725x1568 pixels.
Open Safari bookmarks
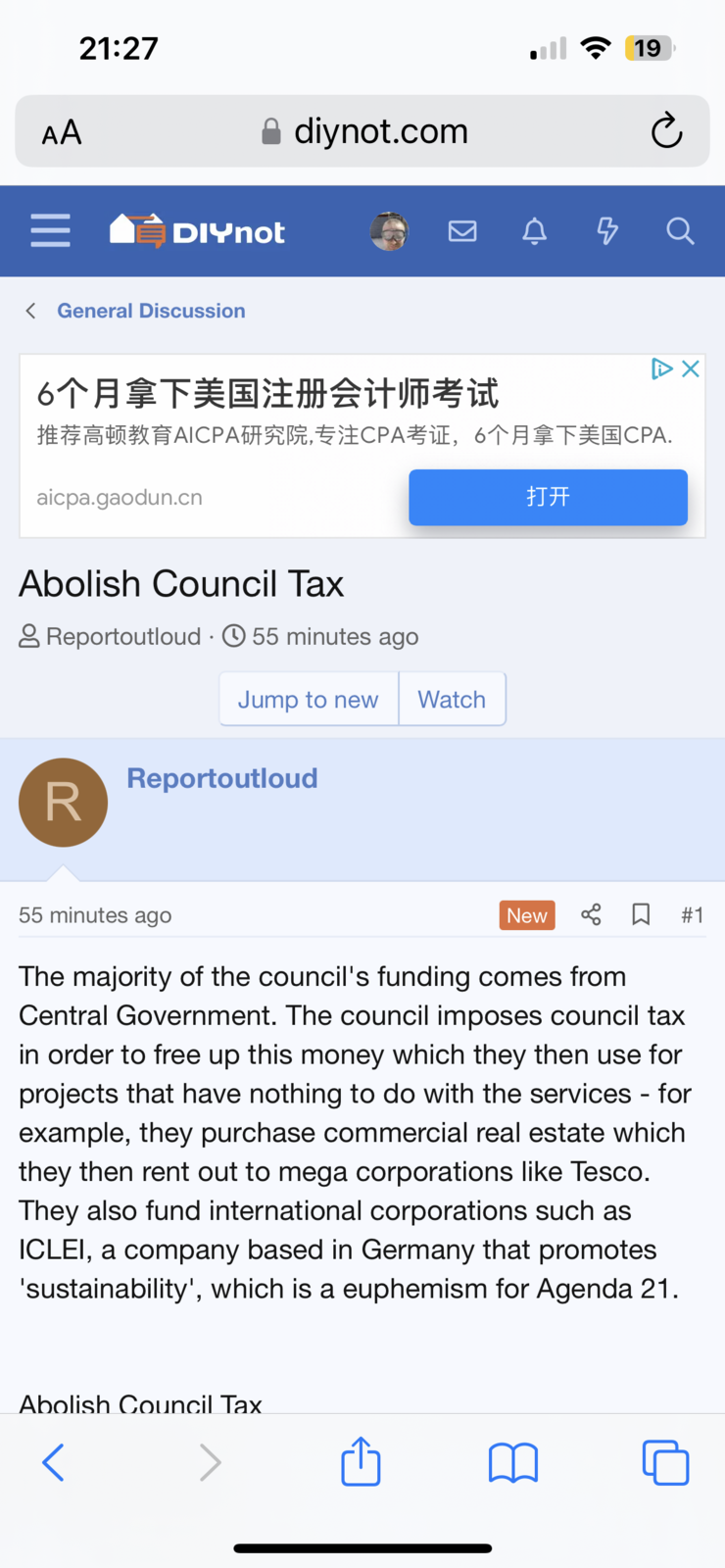512,1461
